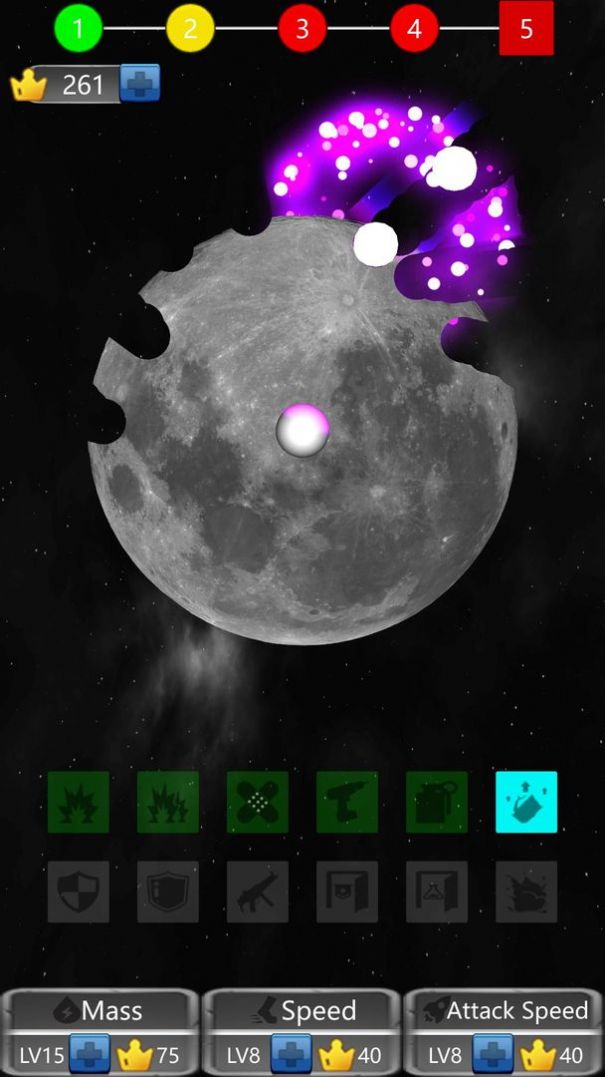
Task: Tap the gun skill icon
Action: click(x=258, y=891)
